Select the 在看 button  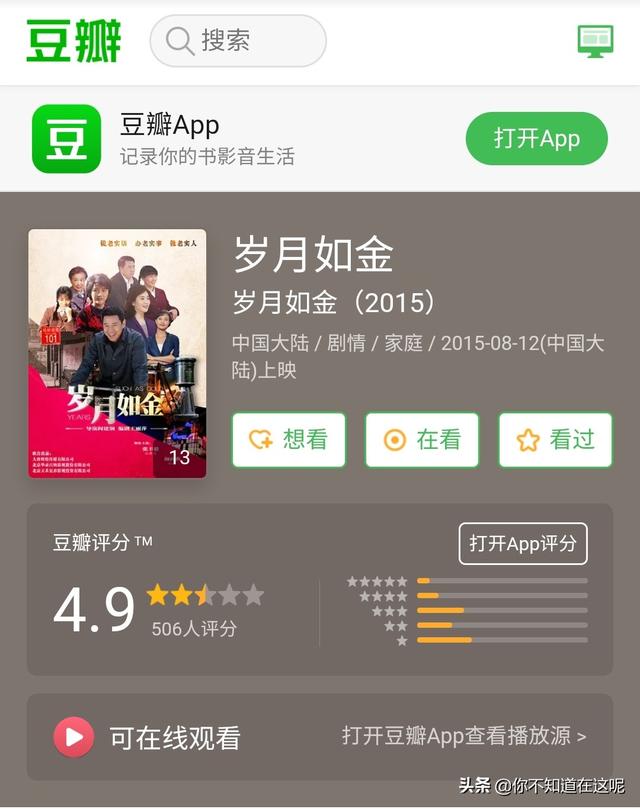(x=422, y=440)
